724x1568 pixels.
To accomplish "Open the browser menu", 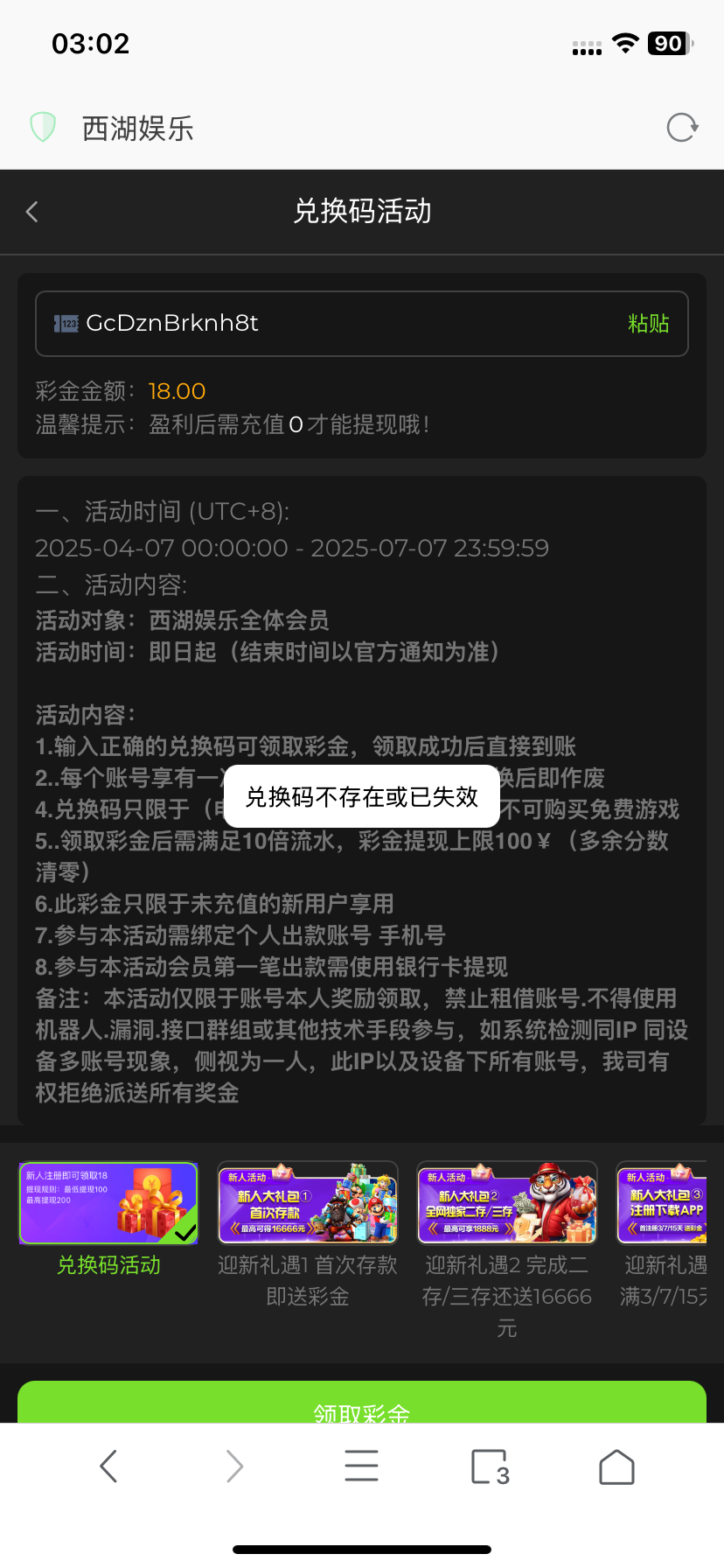I will (x=361, y=1466).
